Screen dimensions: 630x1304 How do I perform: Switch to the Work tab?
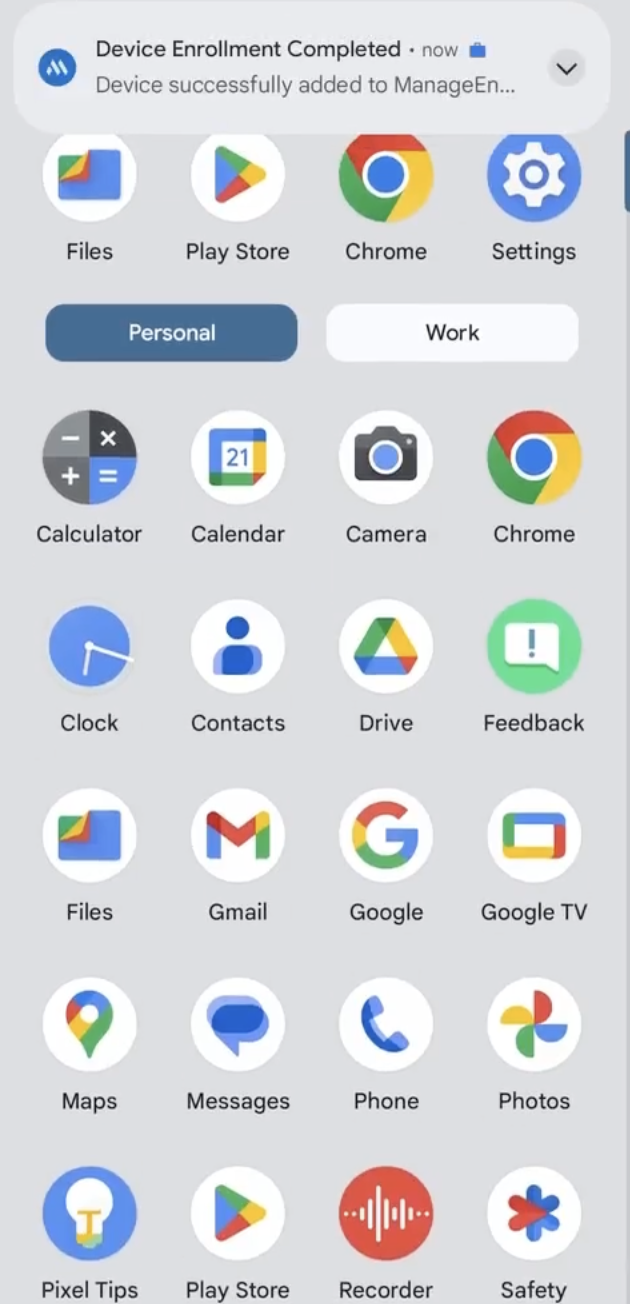click(452, 333)
